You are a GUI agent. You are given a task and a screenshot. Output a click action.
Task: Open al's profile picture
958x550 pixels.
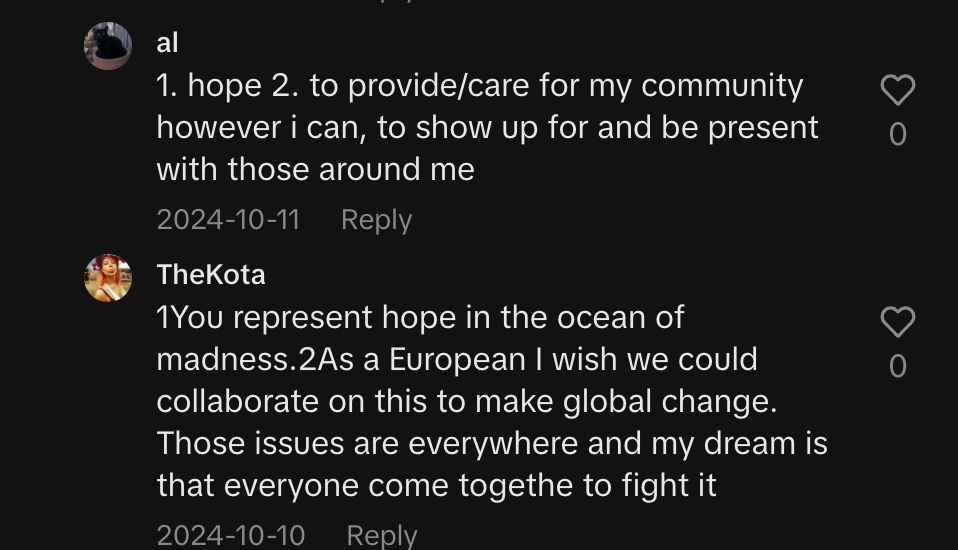(x=108, y=46)
